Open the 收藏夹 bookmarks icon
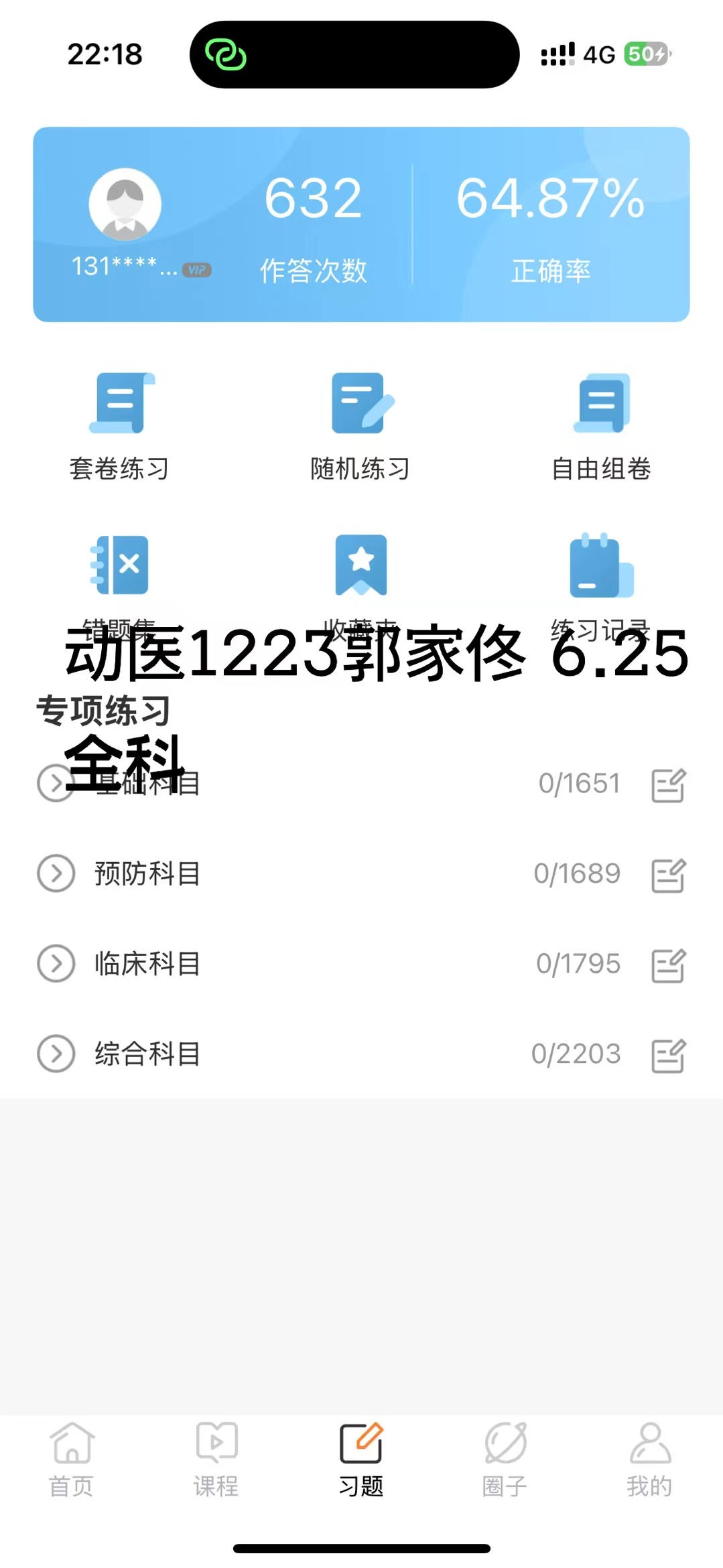 coord(360,566)
